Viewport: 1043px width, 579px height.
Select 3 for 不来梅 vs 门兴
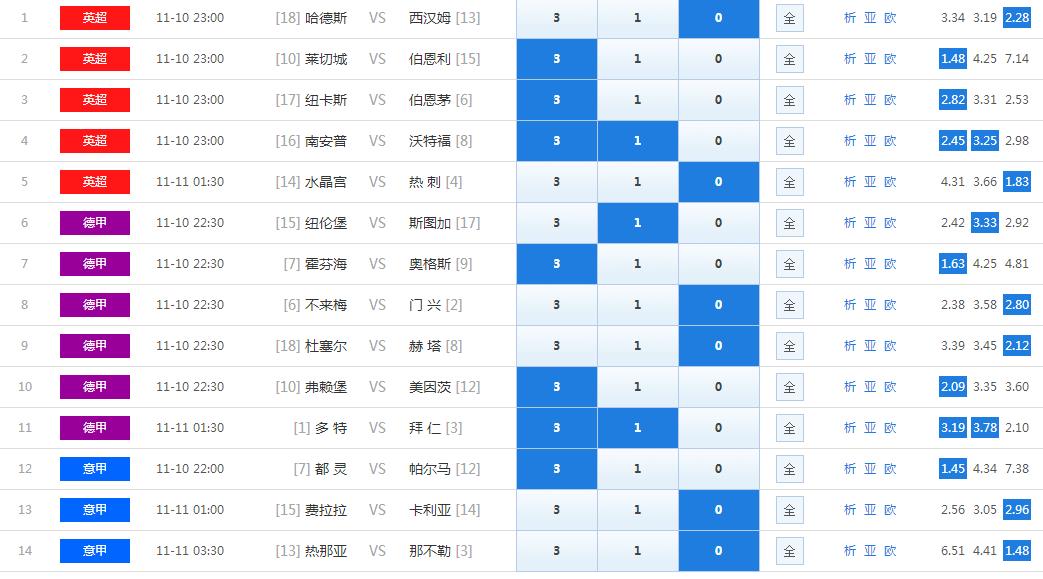click(557, 305)
